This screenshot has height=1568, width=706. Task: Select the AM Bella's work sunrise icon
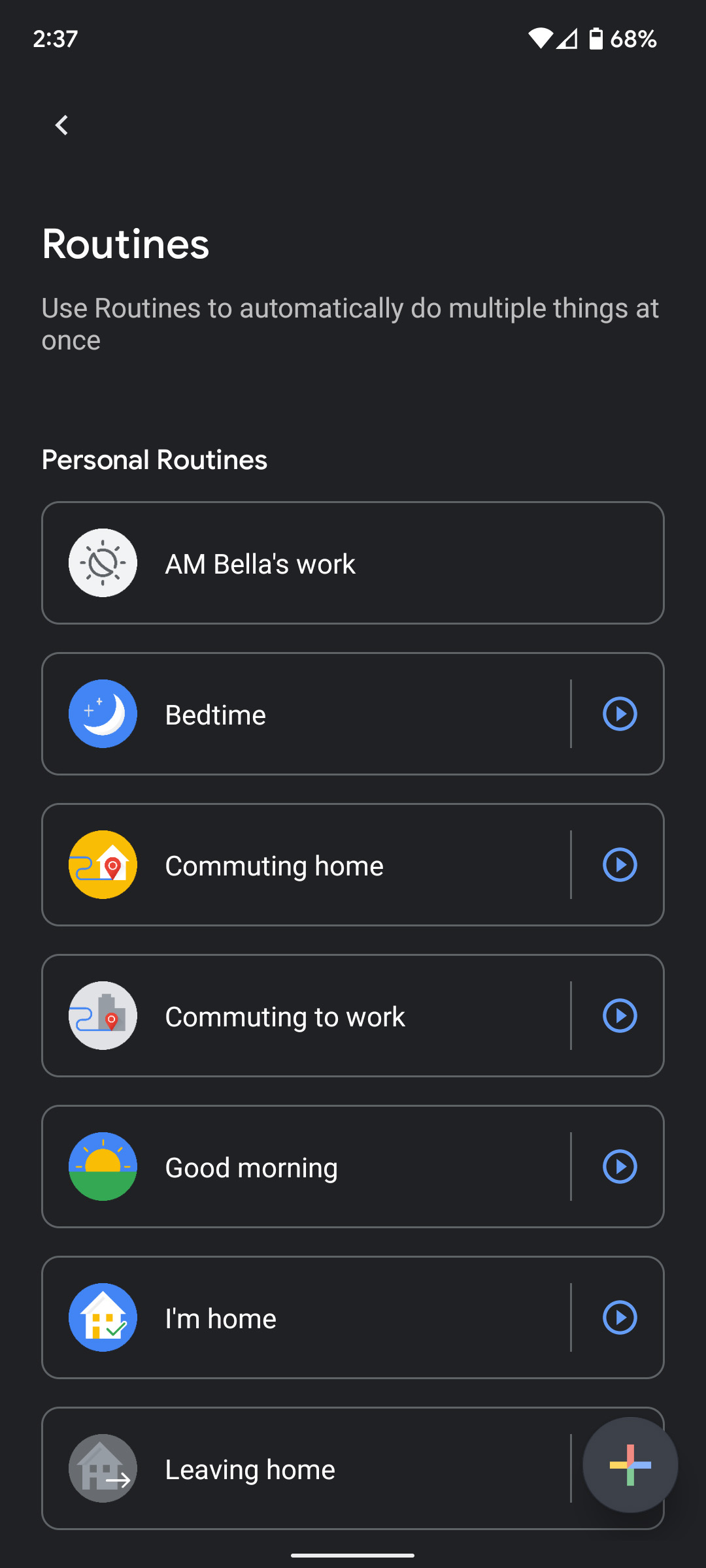coord(103,563)
